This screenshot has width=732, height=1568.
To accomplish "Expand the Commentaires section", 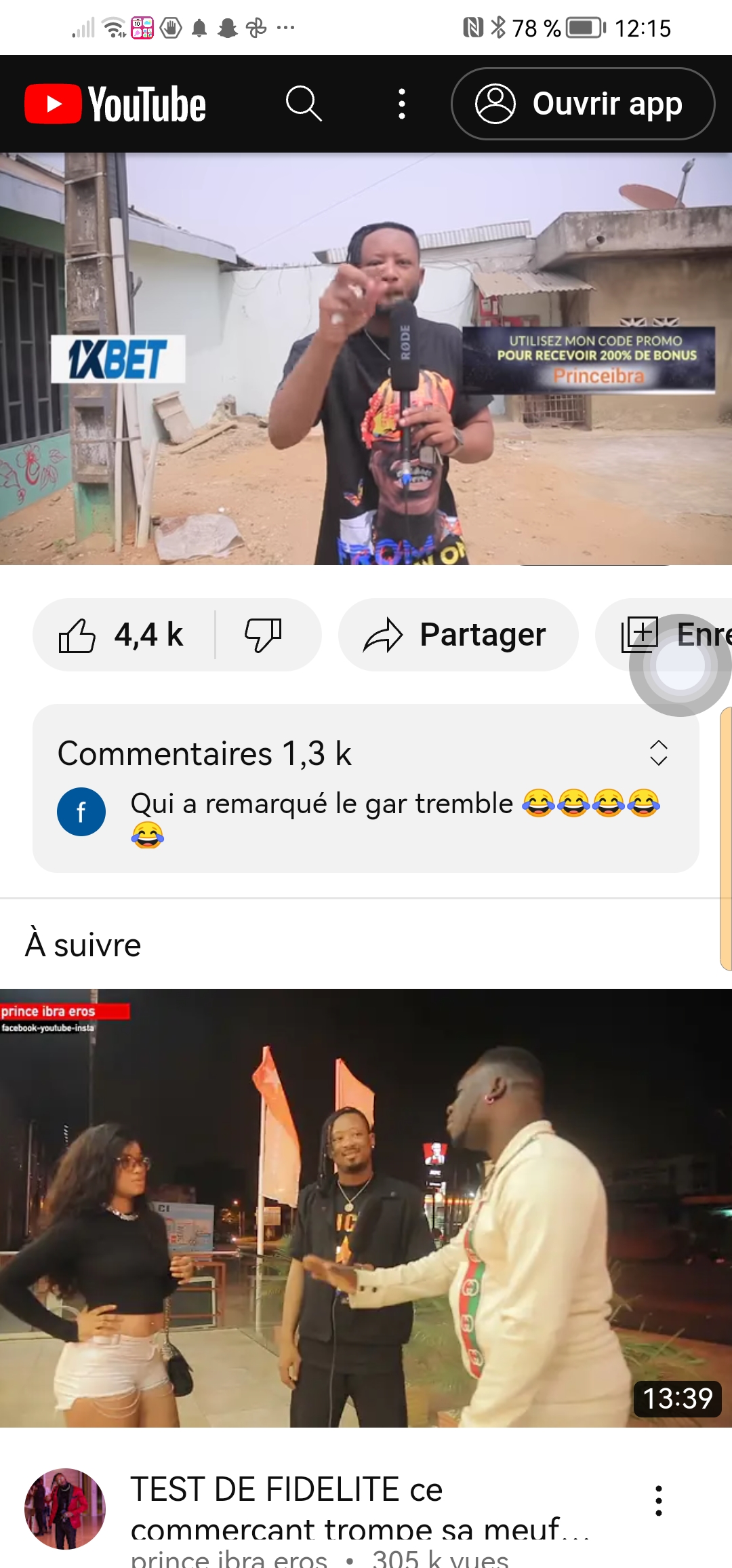I will tap(658, 753).
